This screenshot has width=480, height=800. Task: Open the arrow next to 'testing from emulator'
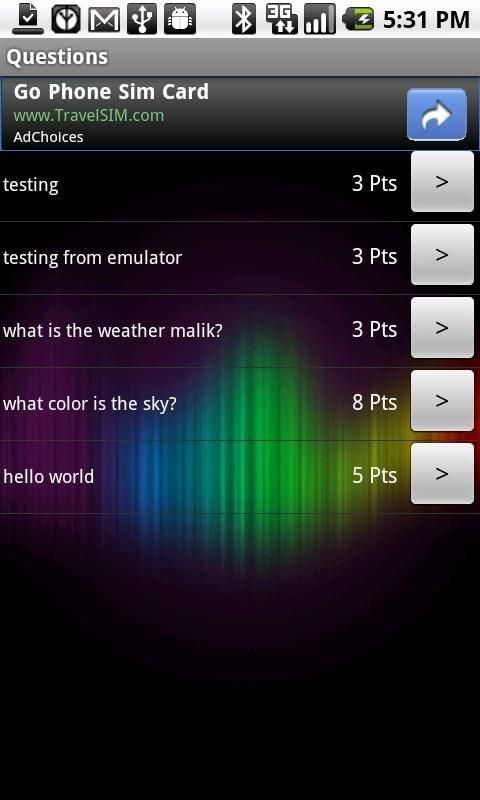pos(442,255)
